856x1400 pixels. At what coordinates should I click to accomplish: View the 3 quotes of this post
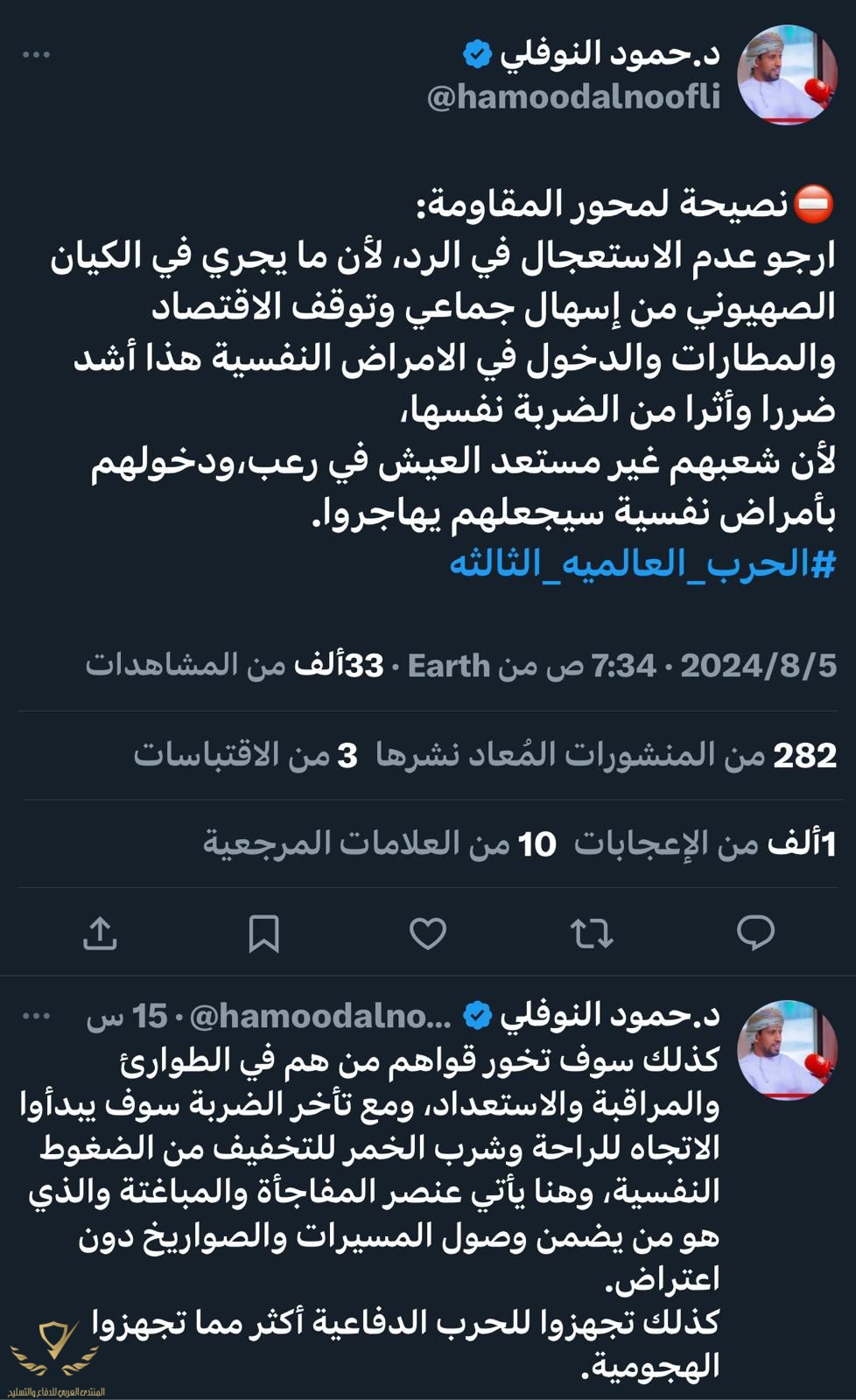click(x=245, y=755)
